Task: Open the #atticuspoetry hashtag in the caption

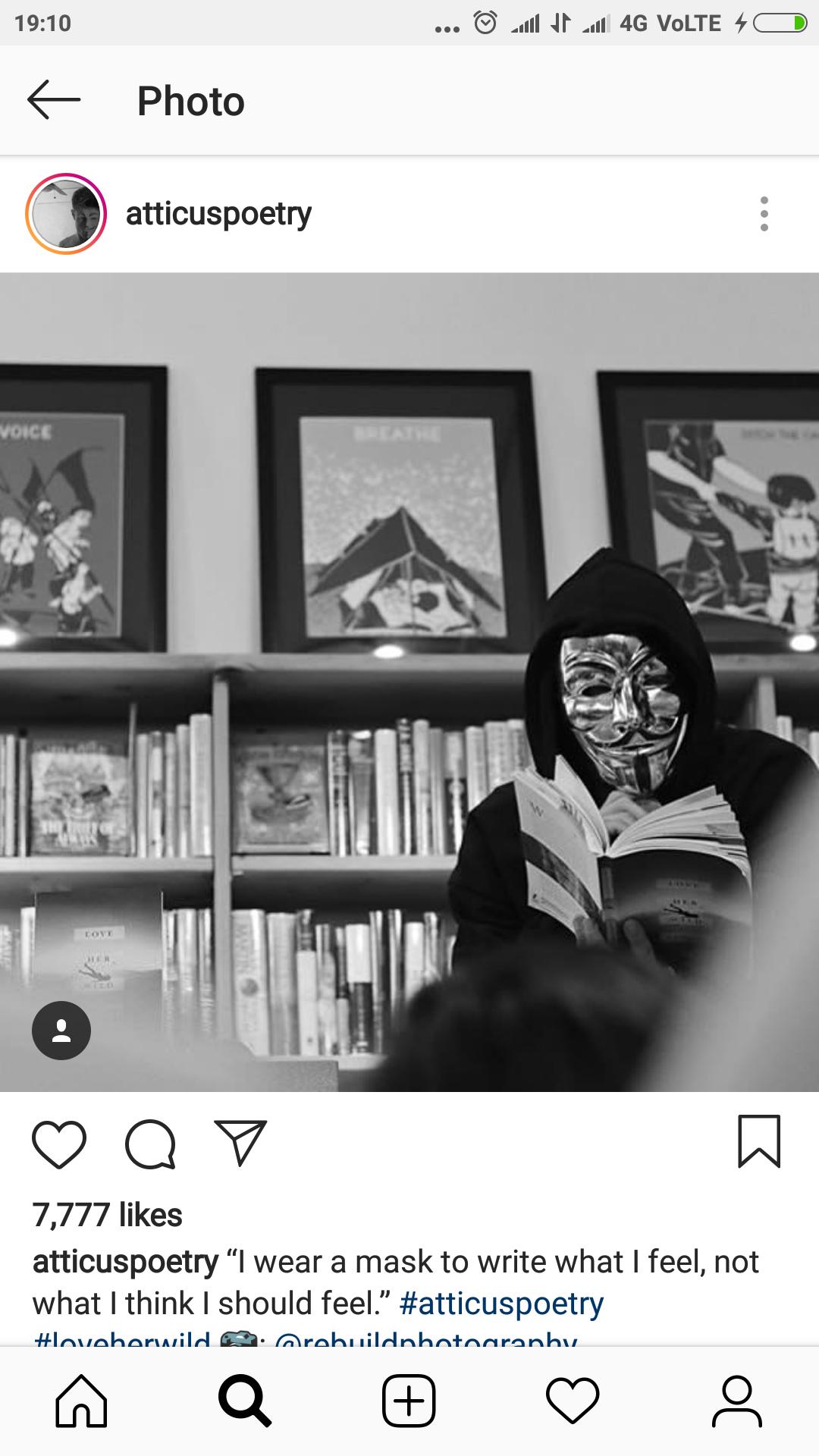Action: click(x=501, y=1304)
